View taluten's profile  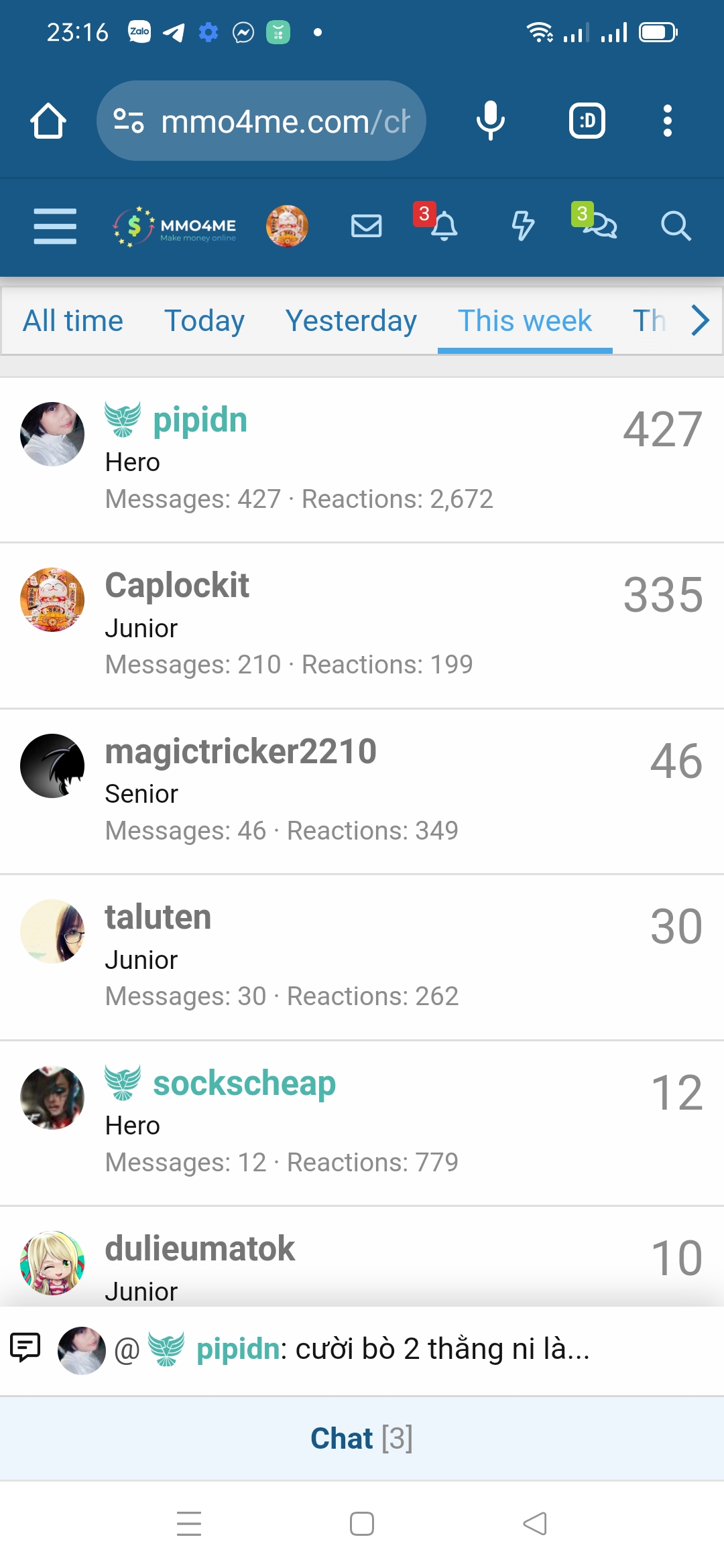[x=158, y=917]
